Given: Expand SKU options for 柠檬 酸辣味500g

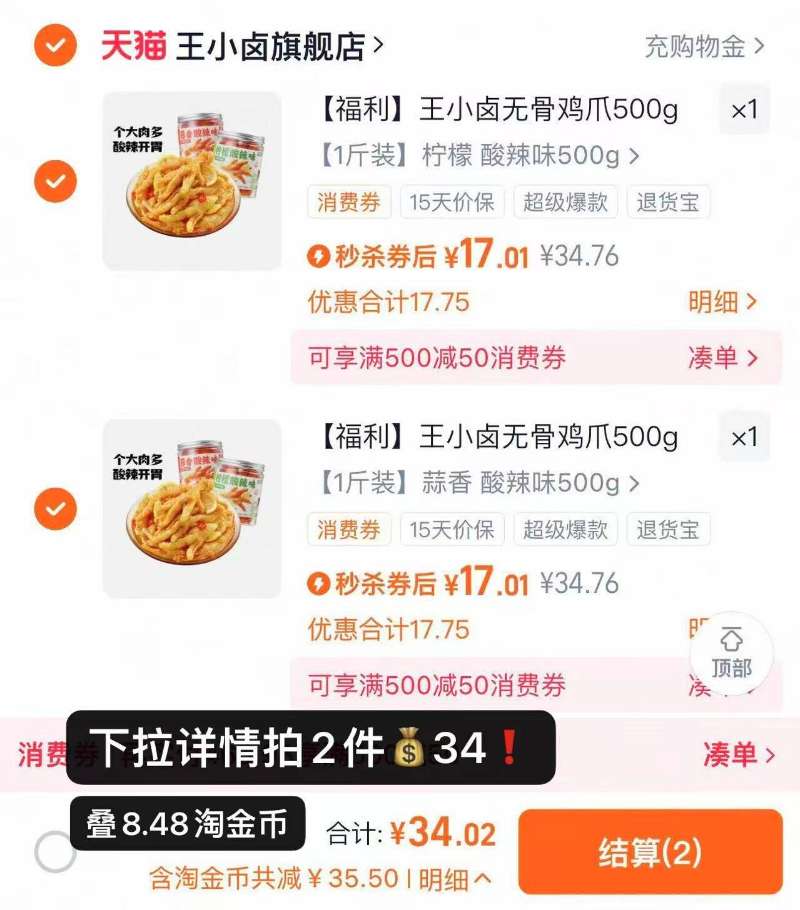Looking at the screenshot, I should [x=471, y=157].
